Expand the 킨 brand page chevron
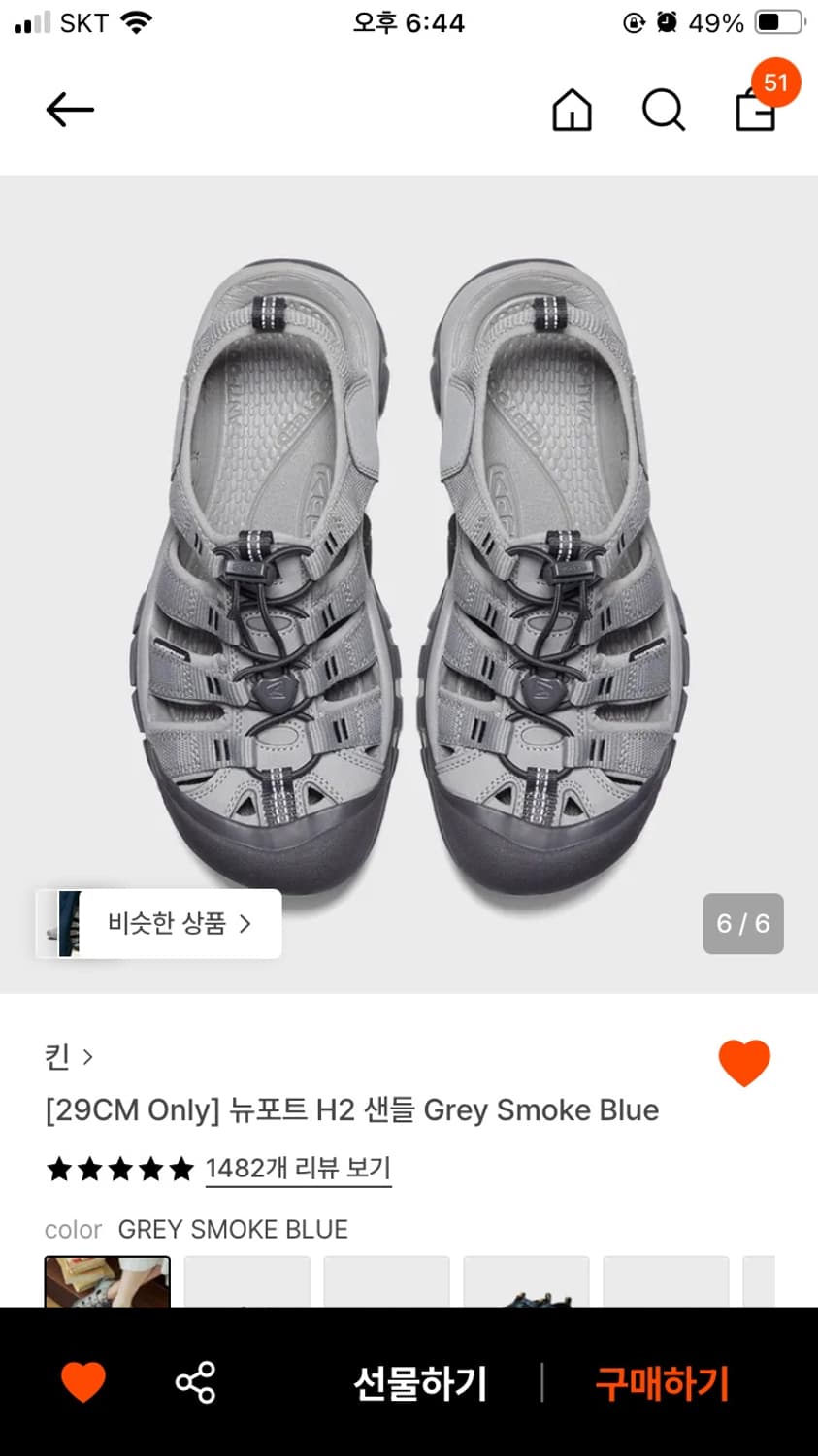Screen dimensions: 818x1456 [85, 1057]
